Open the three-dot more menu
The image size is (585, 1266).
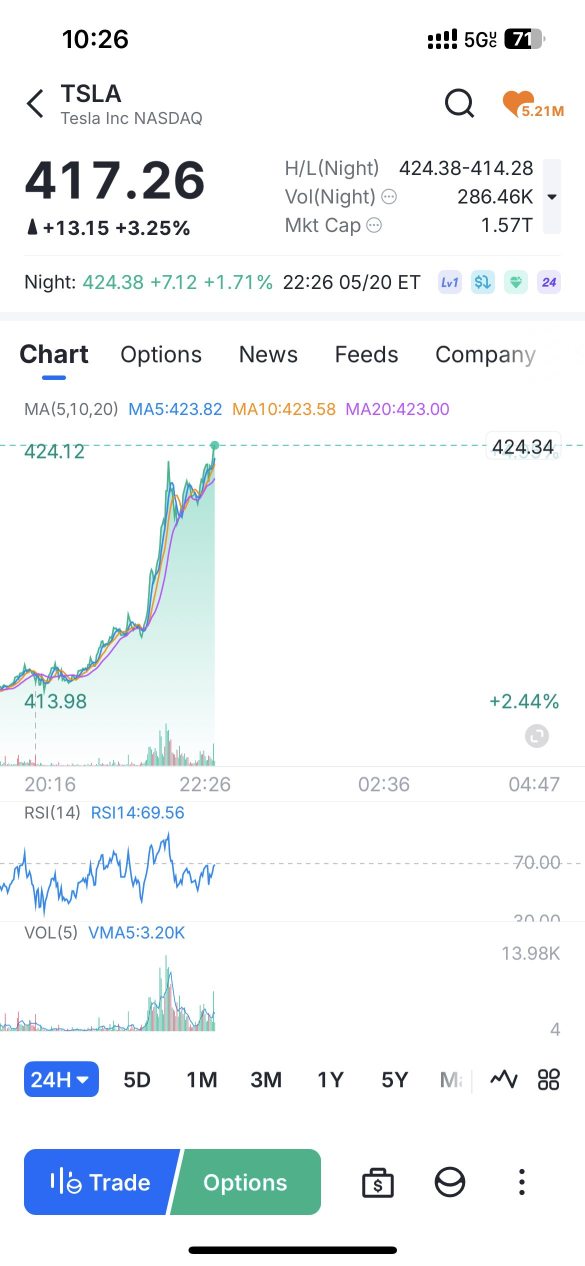(x=521, y=1183)
